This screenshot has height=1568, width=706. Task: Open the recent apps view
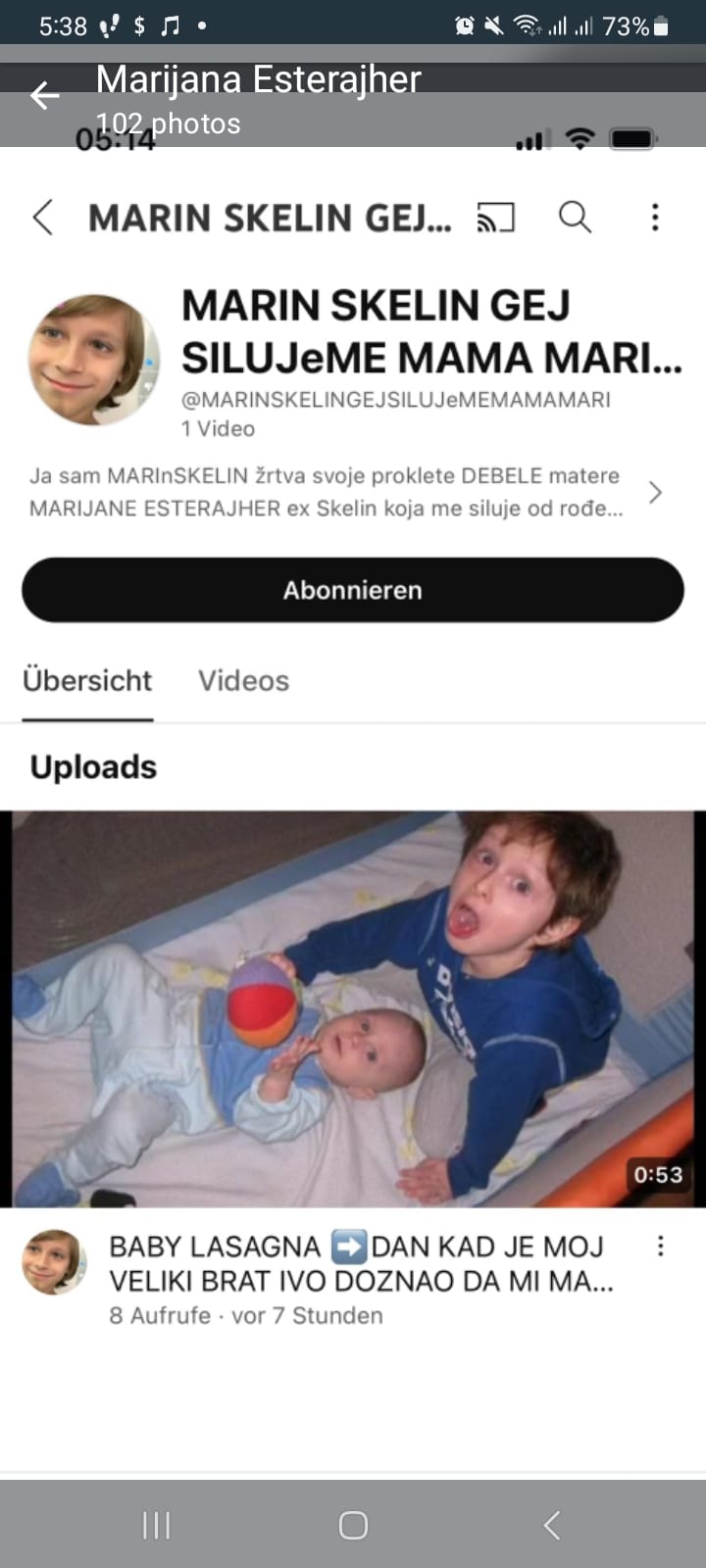point(156,1525)
